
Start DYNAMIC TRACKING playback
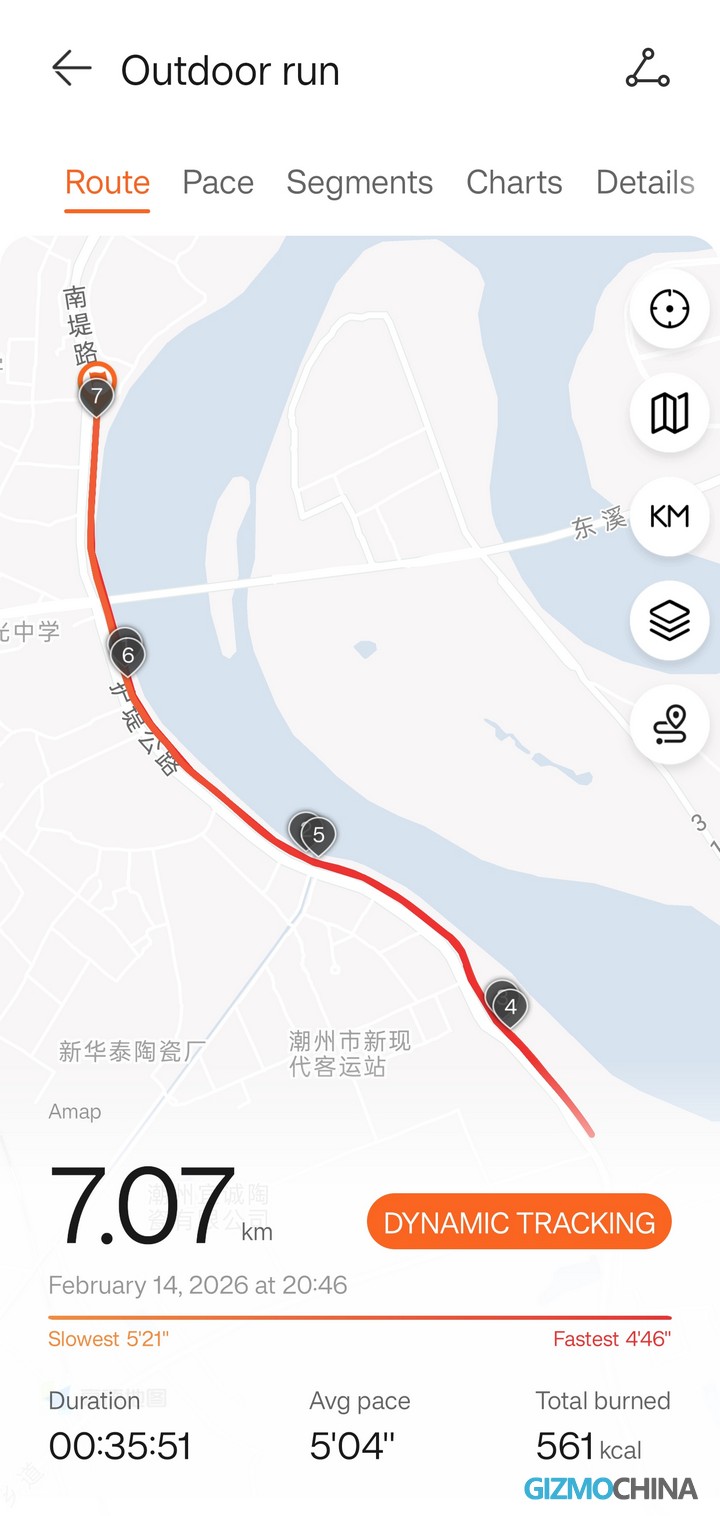coord(519,1222)
